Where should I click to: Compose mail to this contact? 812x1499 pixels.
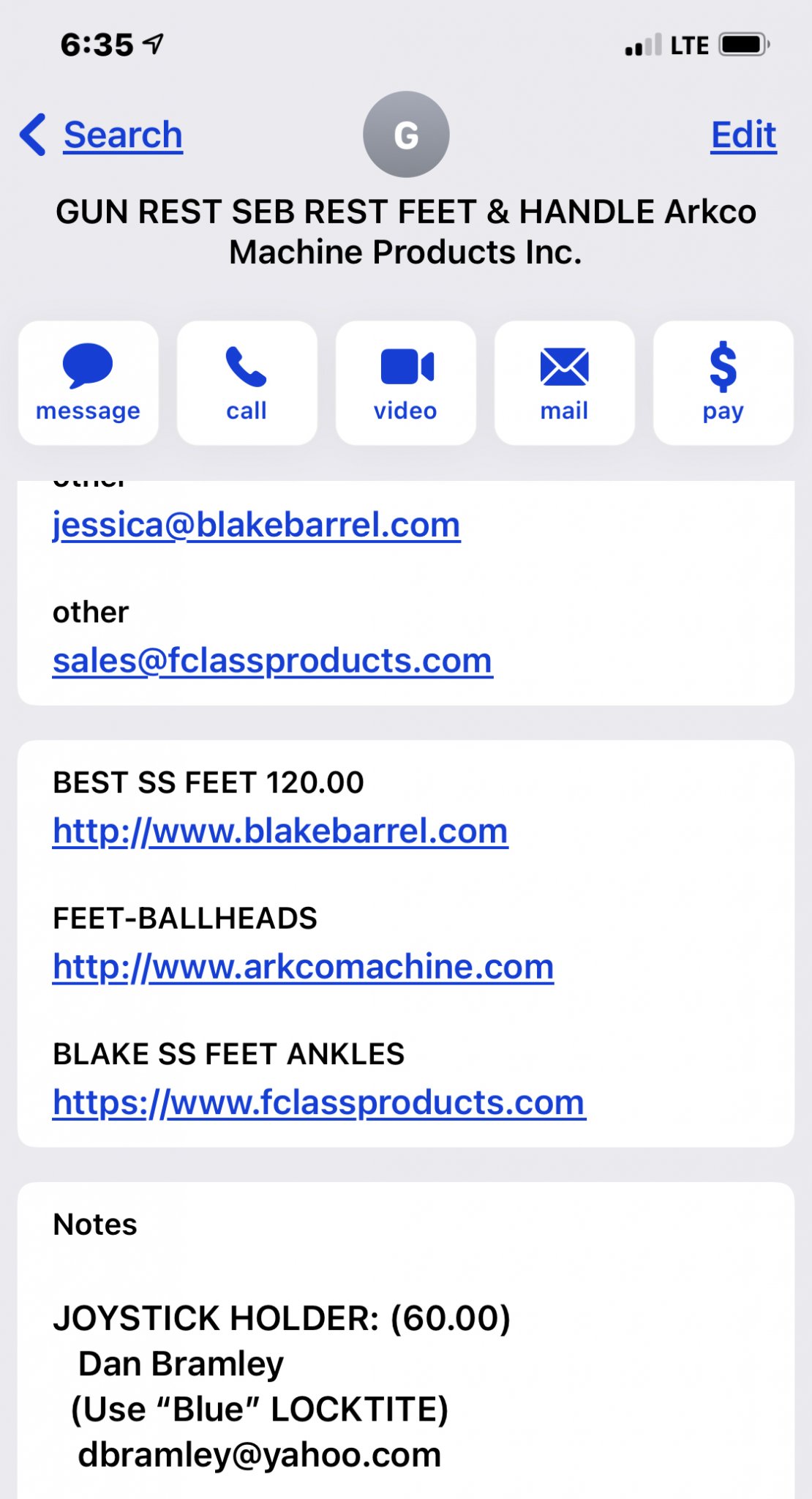[564, 383]
